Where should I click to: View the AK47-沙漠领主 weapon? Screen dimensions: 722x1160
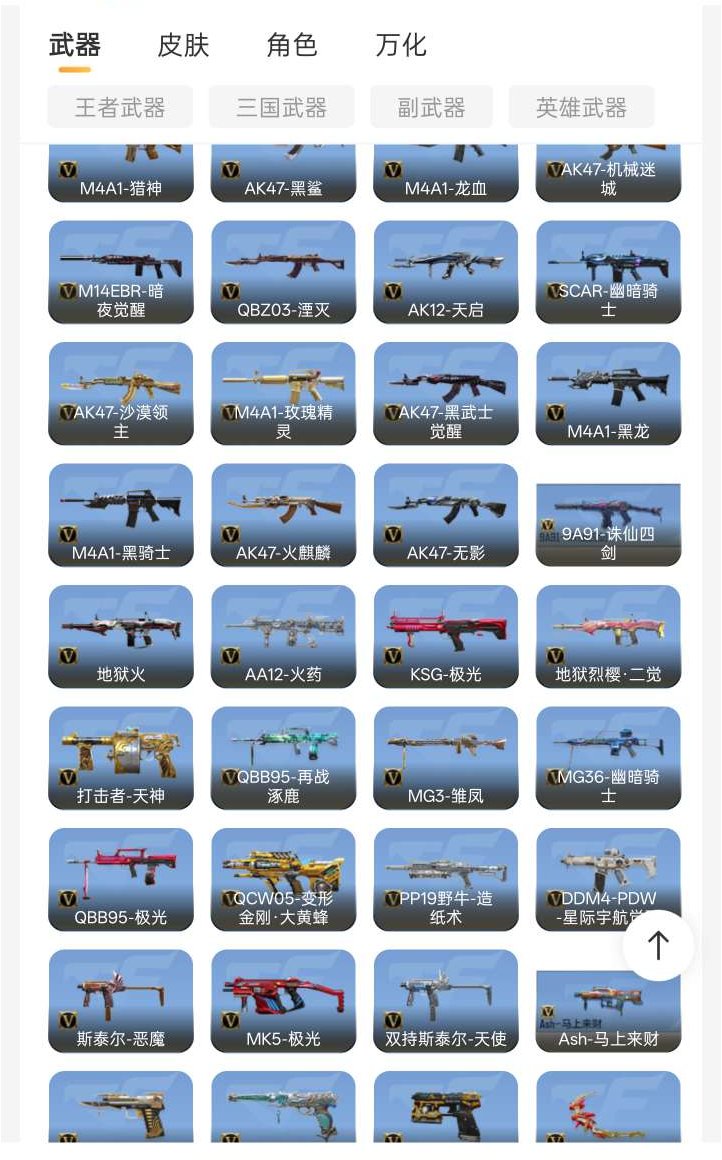(x=121, y=394)
